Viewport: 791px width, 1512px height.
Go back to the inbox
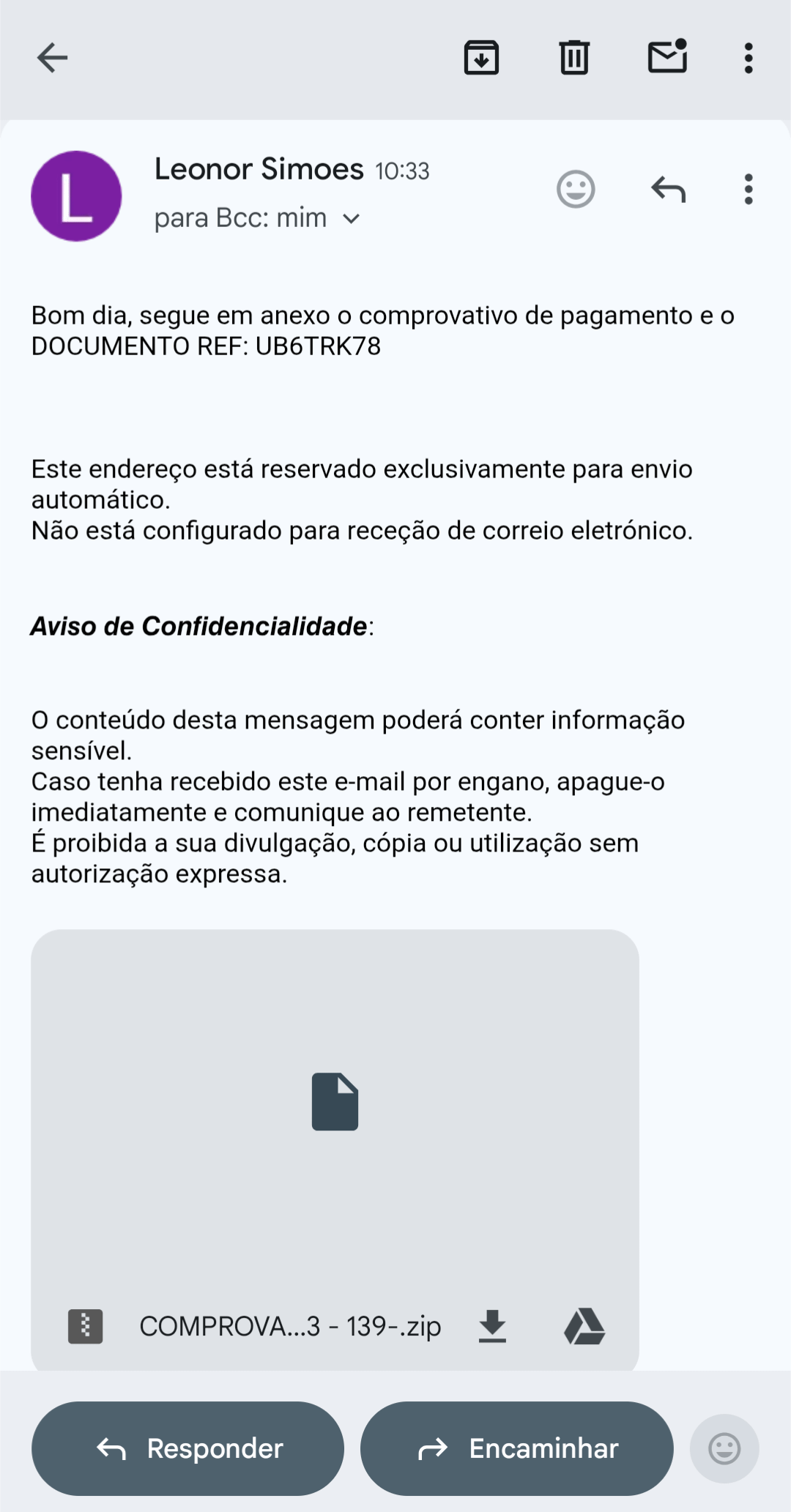(x=52, y=58)
